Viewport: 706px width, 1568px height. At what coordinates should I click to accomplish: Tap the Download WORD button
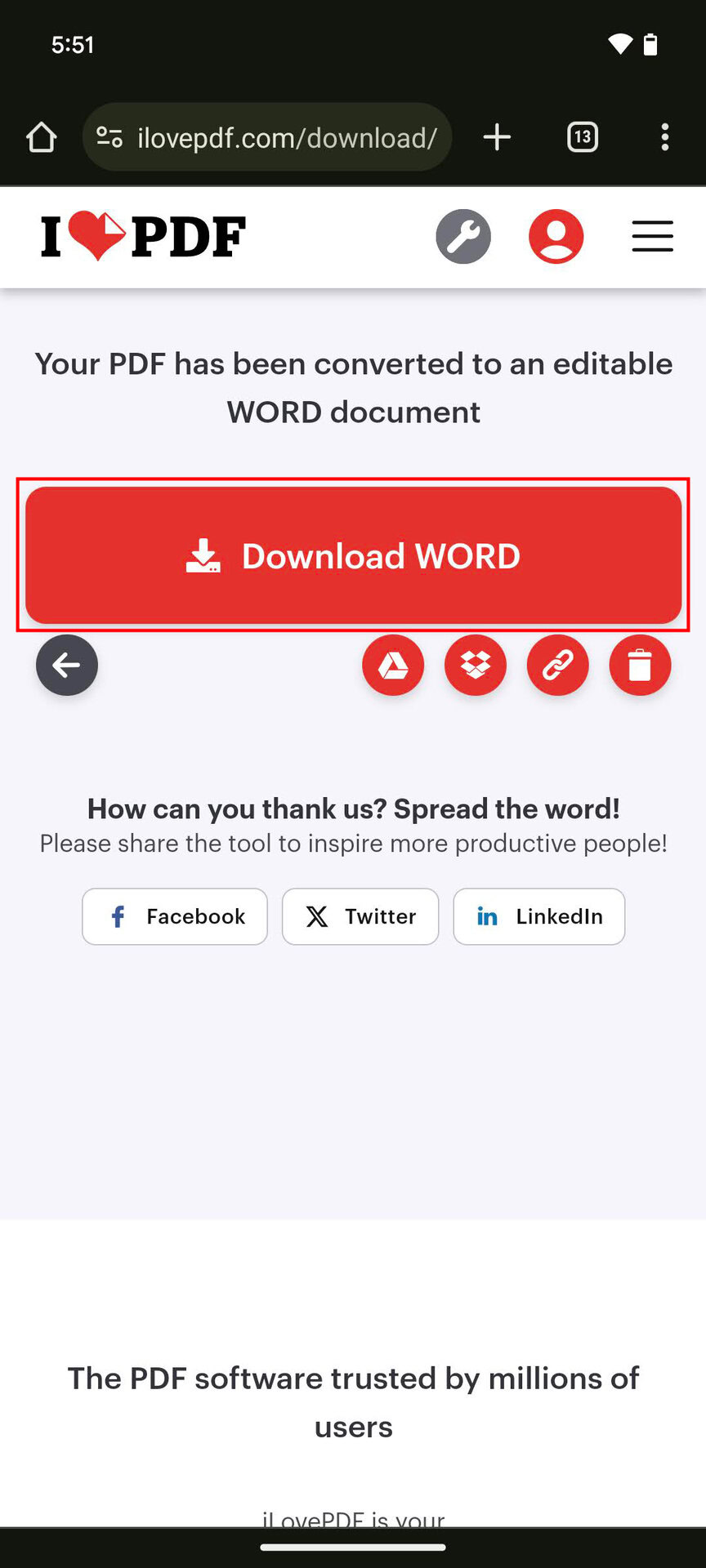coord(353,555)
